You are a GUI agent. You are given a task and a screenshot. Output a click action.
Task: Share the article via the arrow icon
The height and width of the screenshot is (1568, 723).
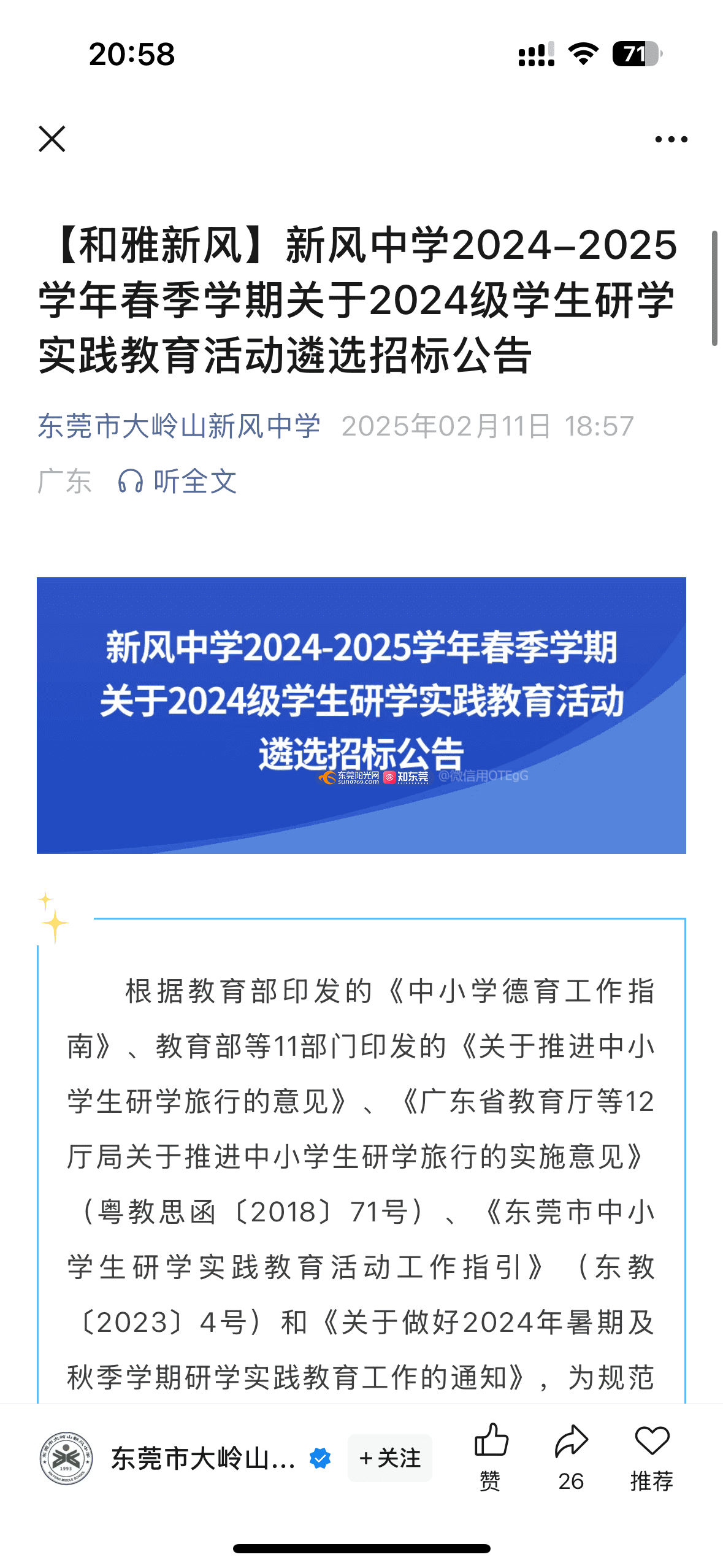point(571,1455)
